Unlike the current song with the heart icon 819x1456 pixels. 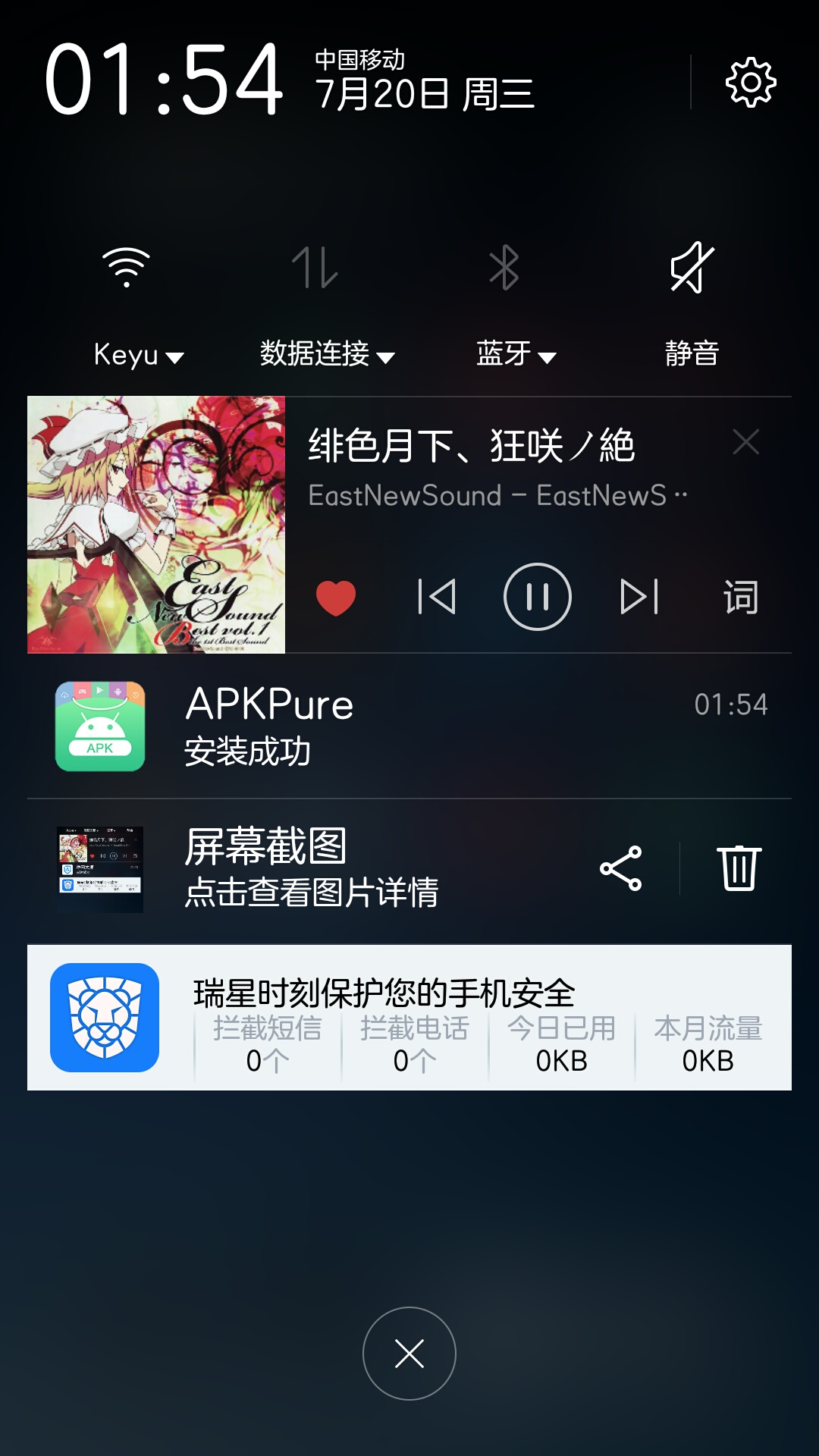335,597
